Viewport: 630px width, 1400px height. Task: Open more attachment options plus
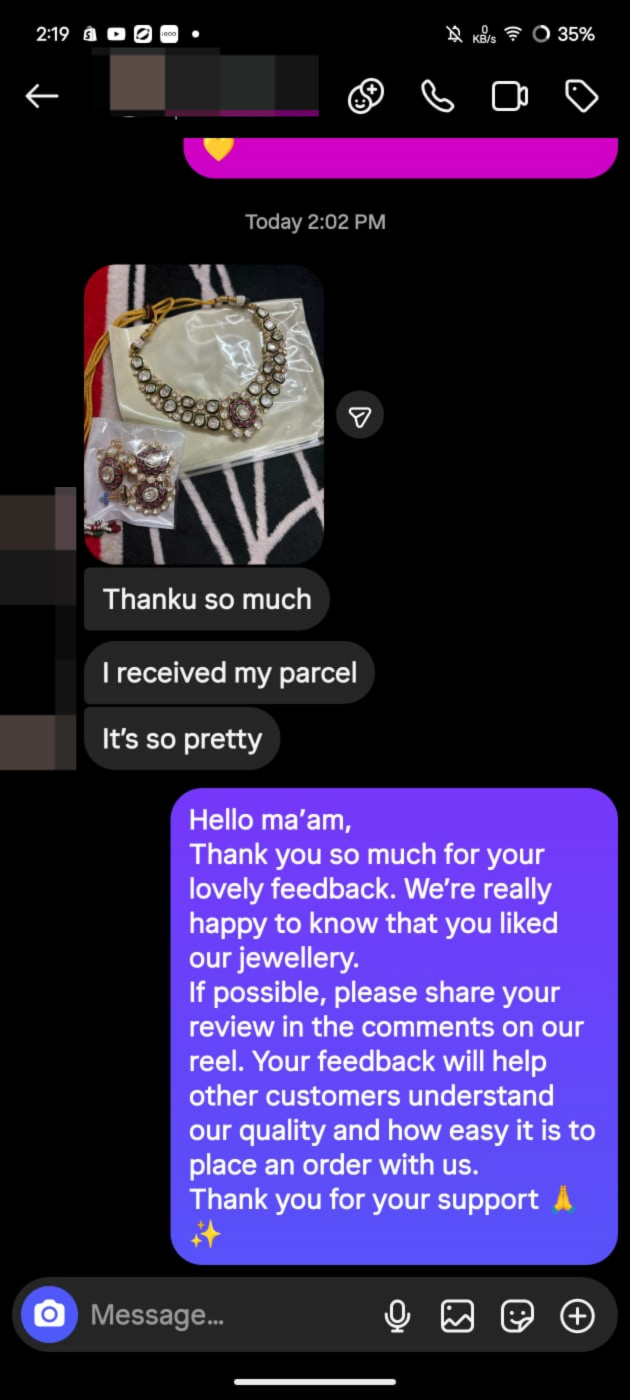577,1315
